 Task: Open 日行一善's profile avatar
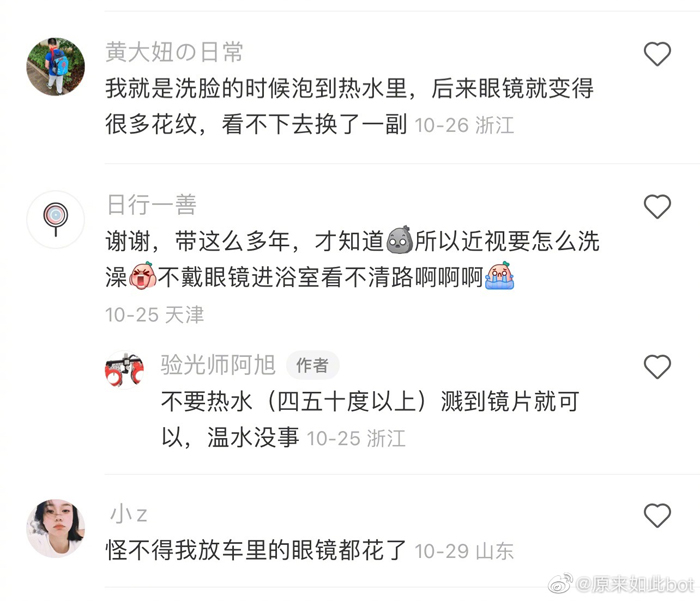click(55, 219)
